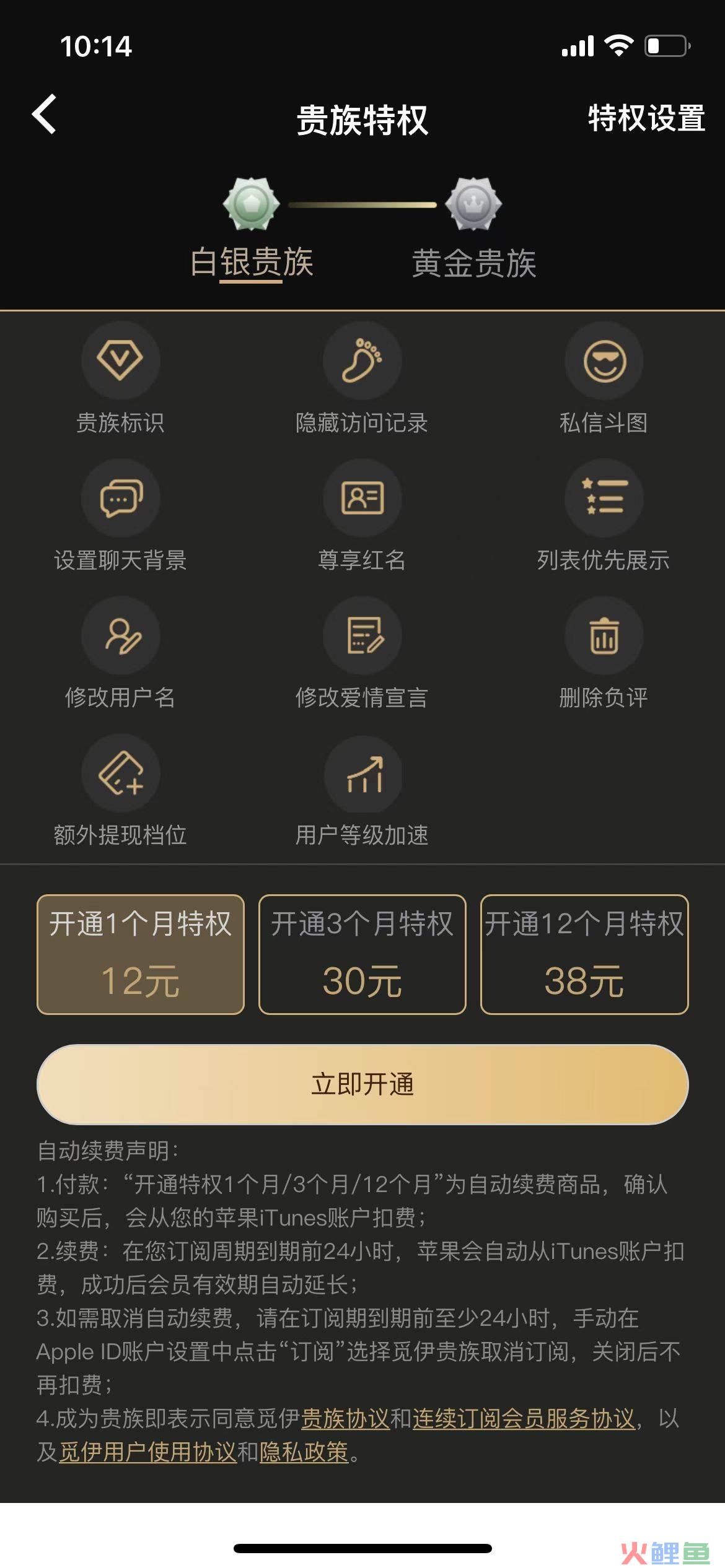Tap the 立即开通 button
The width and height of the screenshot is (725, 1568).
pyautogui.click(x=362, y=1084)
